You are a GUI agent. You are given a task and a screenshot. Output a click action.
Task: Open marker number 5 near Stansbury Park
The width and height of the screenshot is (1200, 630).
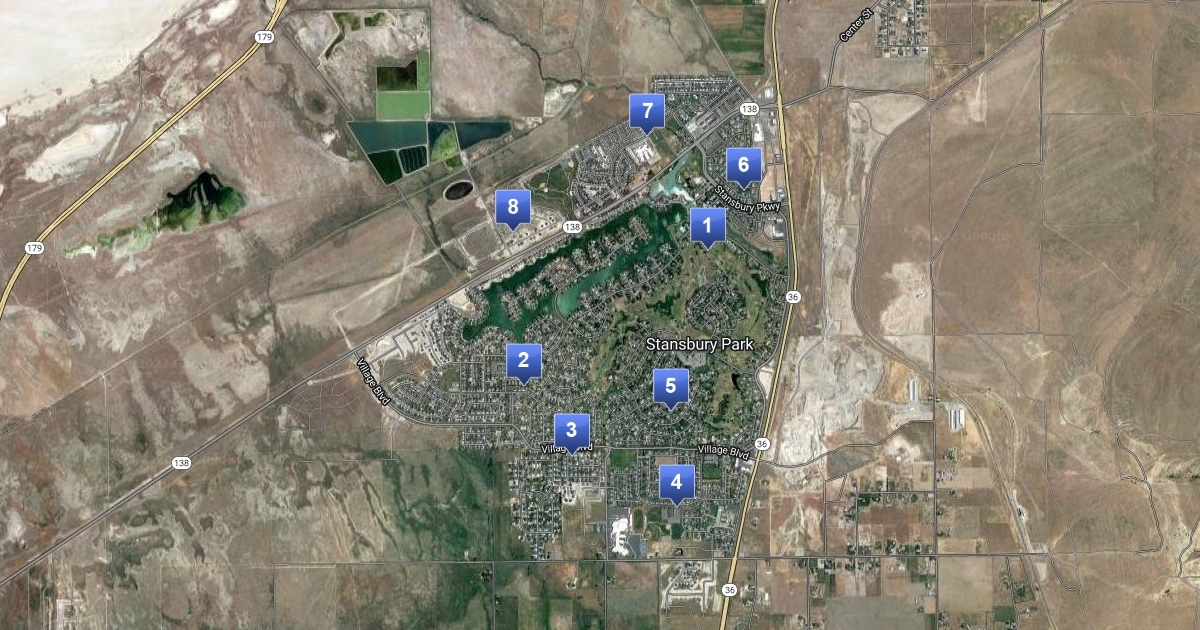pyautogui.click(x=671, y=386)
